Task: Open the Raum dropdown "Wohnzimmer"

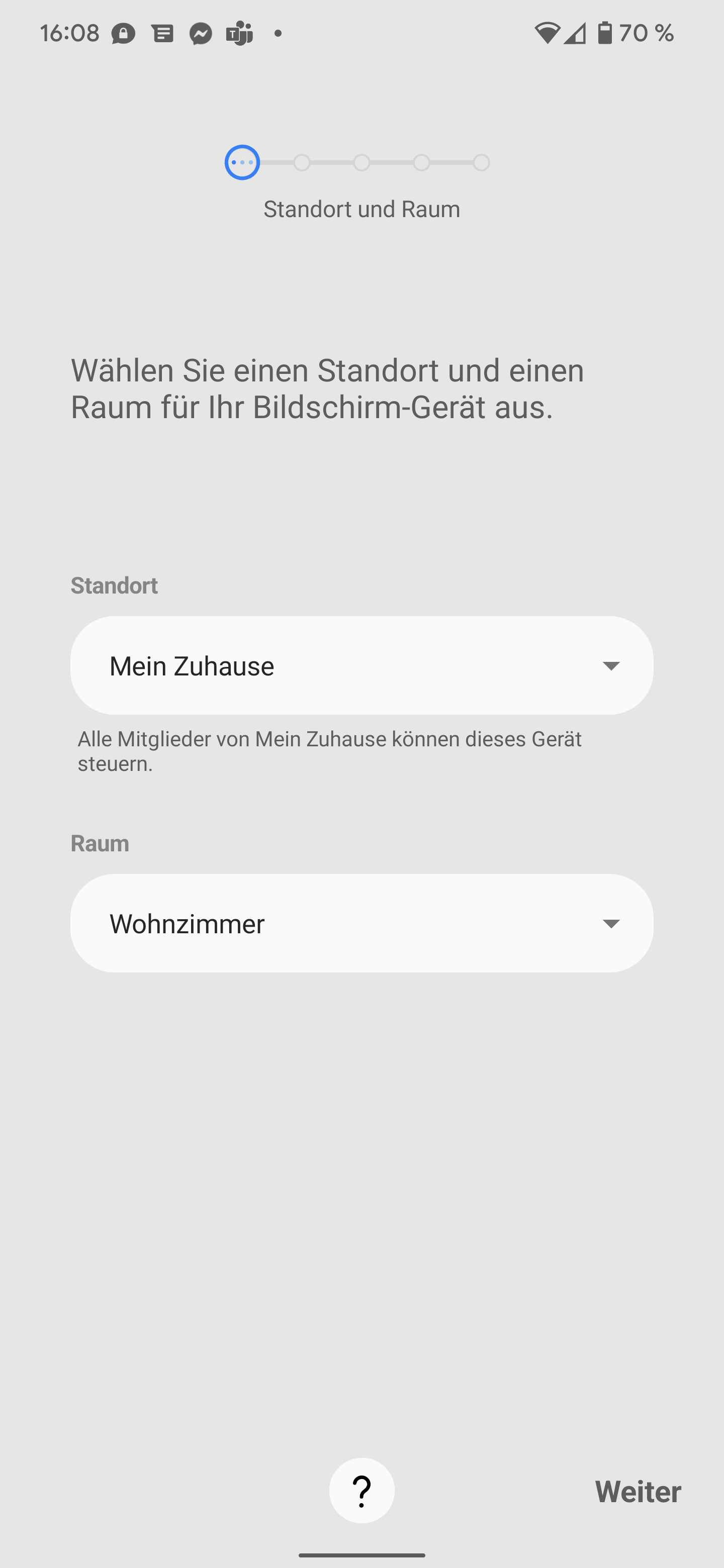Action: [361, 923]
